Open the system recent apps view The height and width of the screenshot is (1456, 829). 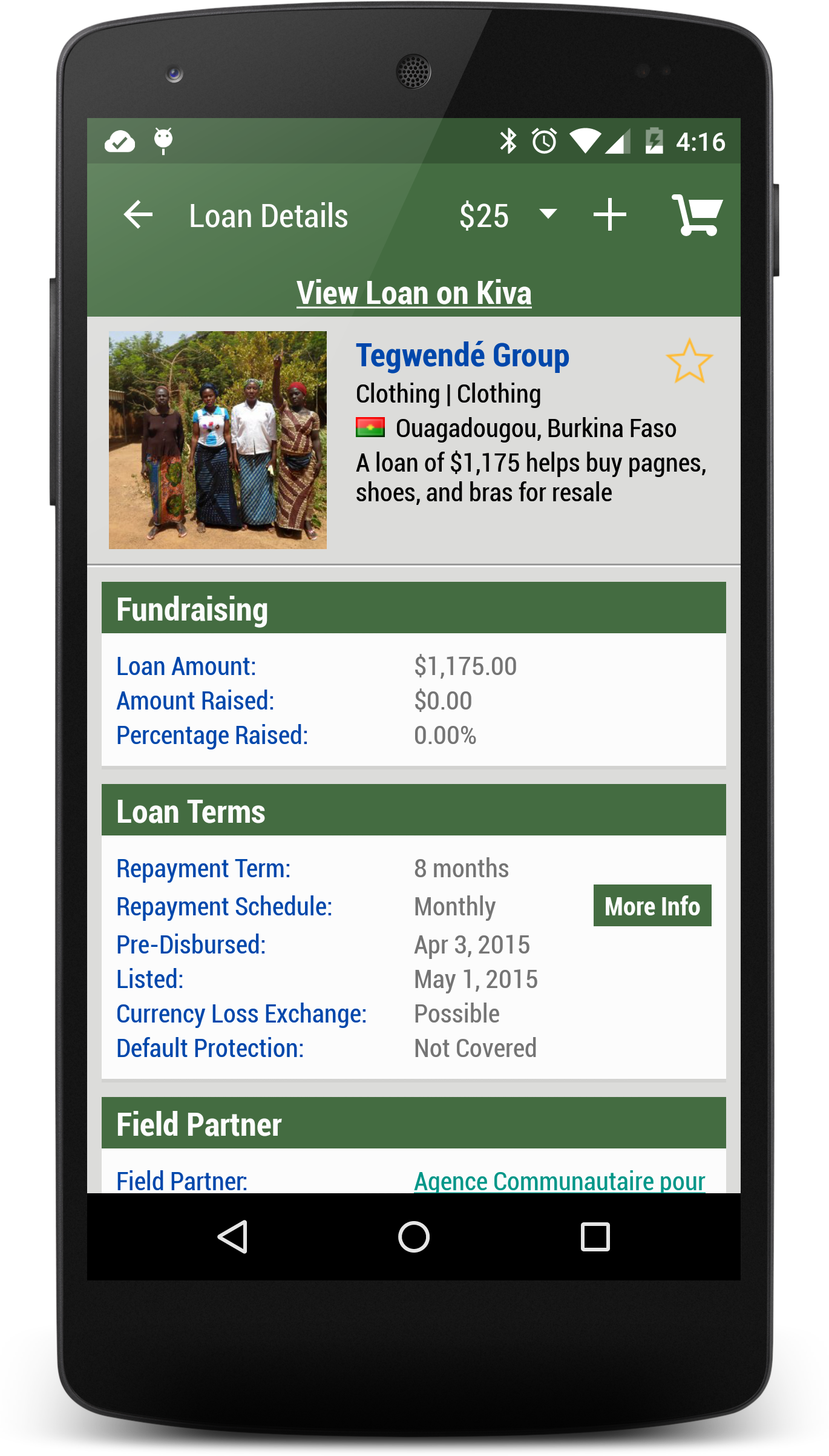(595, 1236)
